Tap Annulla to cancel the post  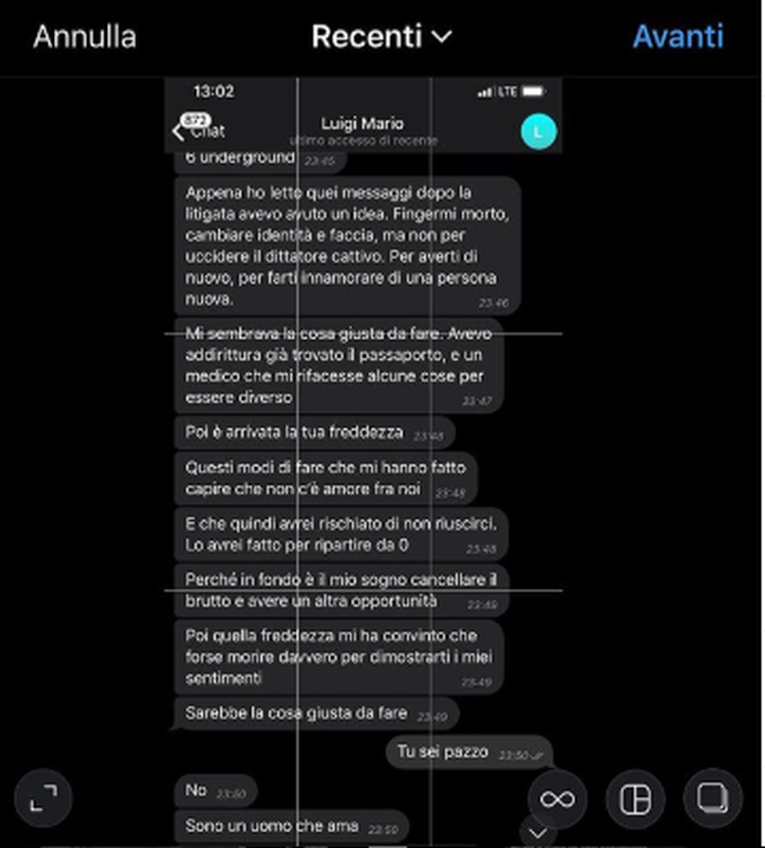click(x=85, y=37)
